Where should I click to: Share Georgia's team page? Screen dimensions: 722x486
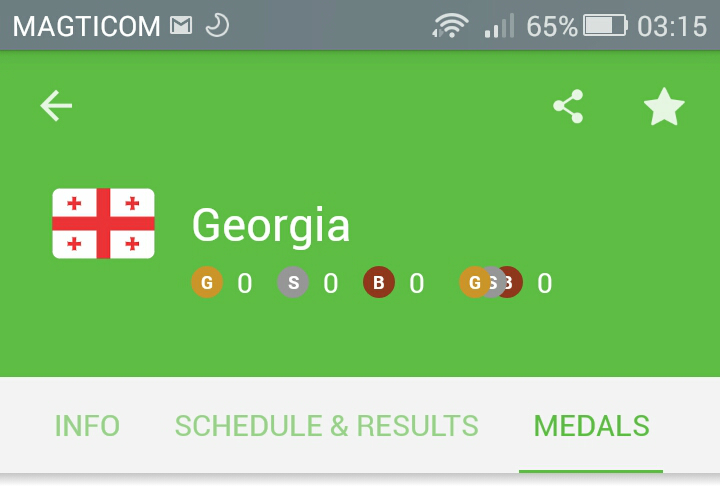[x=568, y=106]
